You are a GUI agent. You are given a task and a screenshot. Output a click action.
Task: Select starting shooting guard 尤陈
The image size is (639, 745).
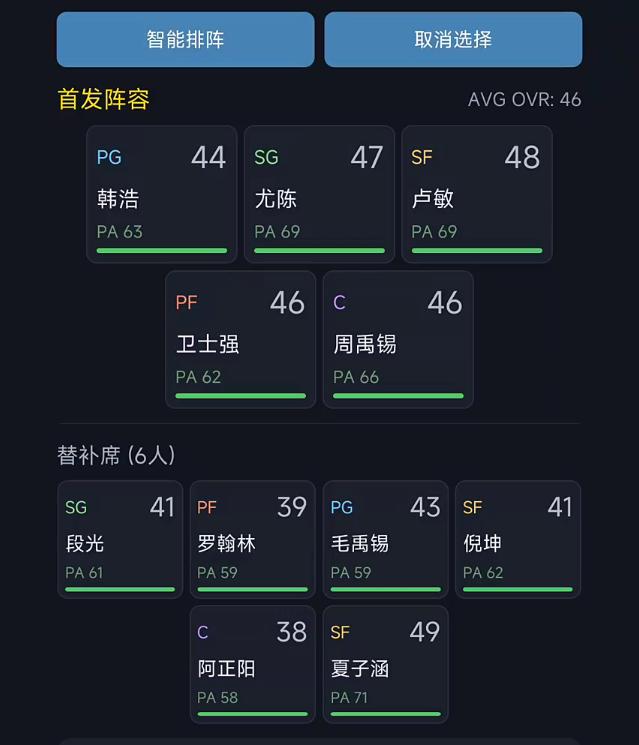click(319, 194)
